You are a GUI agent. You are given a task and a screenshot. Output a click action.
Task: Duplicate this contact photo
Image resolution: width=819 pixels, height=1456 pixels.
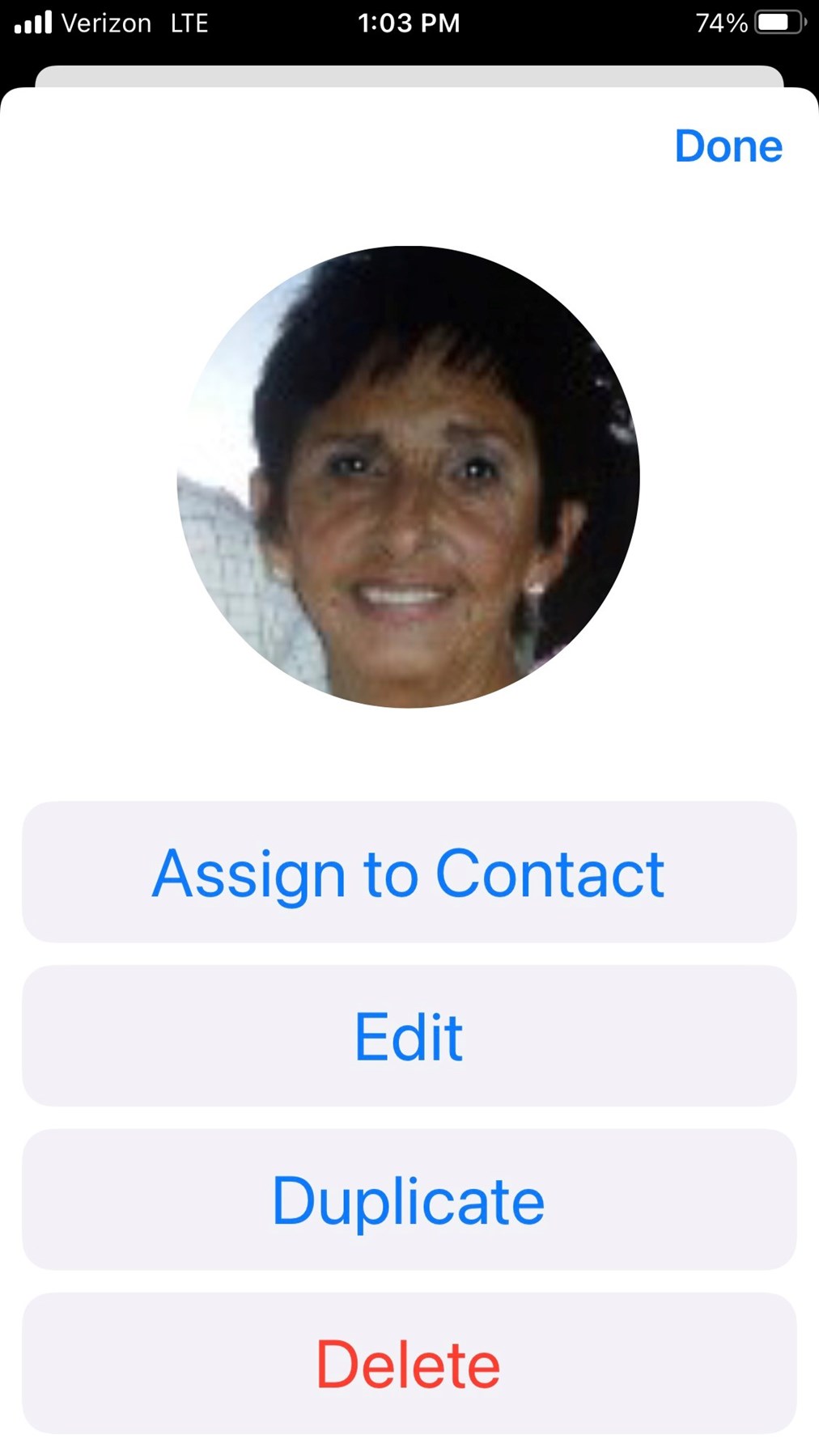pos(409,1200)
